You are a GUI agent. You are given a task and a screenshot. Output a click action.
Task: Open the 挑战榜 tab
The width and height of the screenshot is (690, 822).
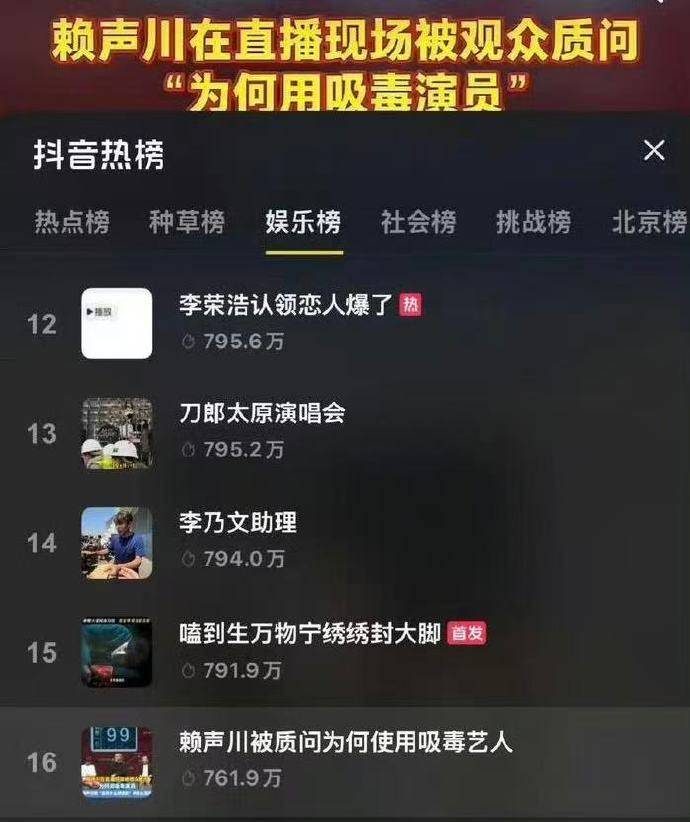(534, 222)
